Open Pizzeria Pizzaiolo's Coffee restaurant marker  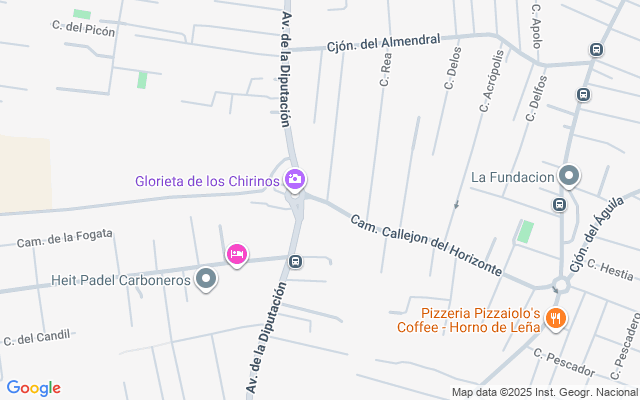[556, 319]
